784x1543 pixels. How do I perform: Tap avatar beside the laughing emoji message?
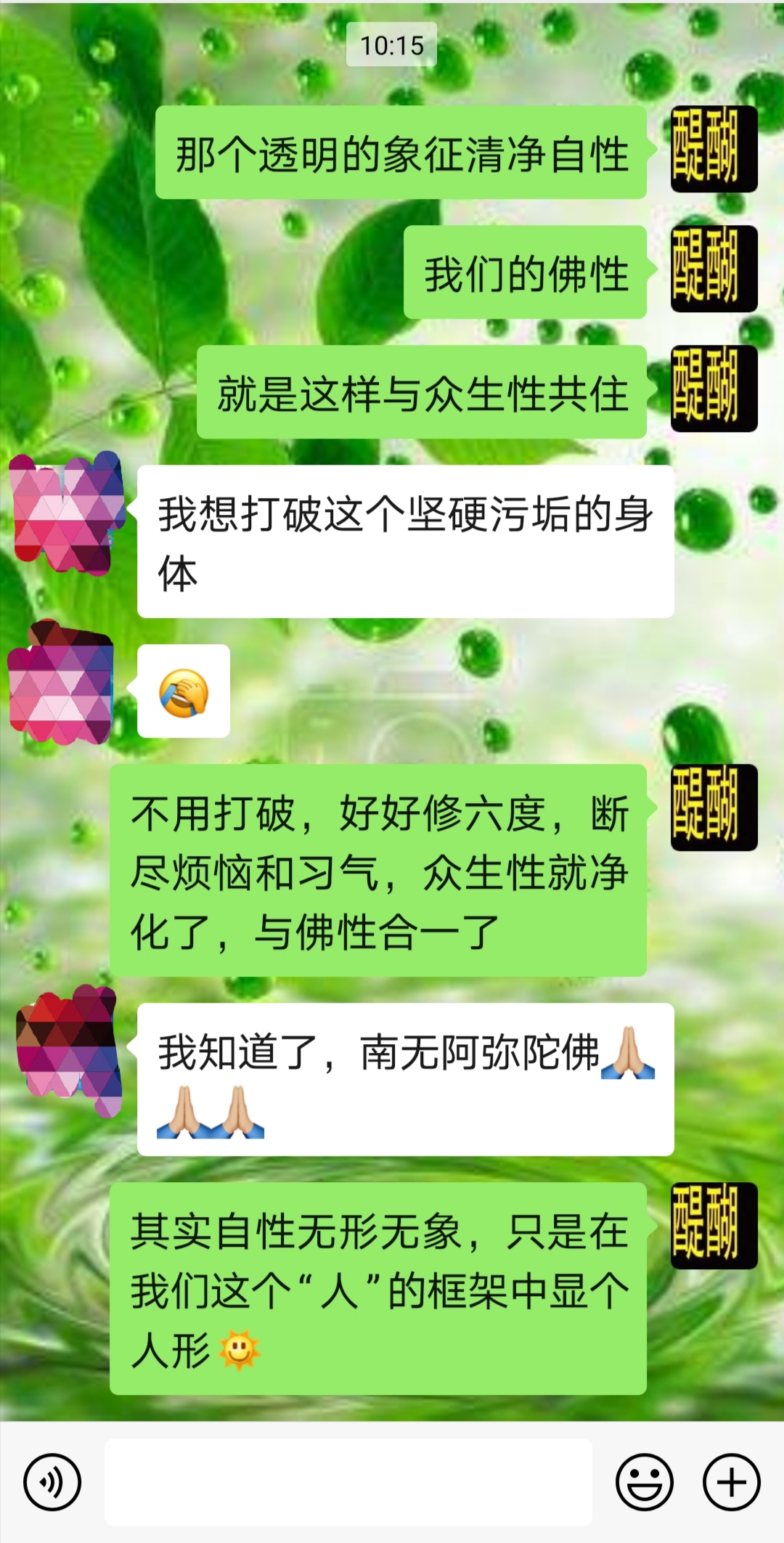tap(62, 684)
